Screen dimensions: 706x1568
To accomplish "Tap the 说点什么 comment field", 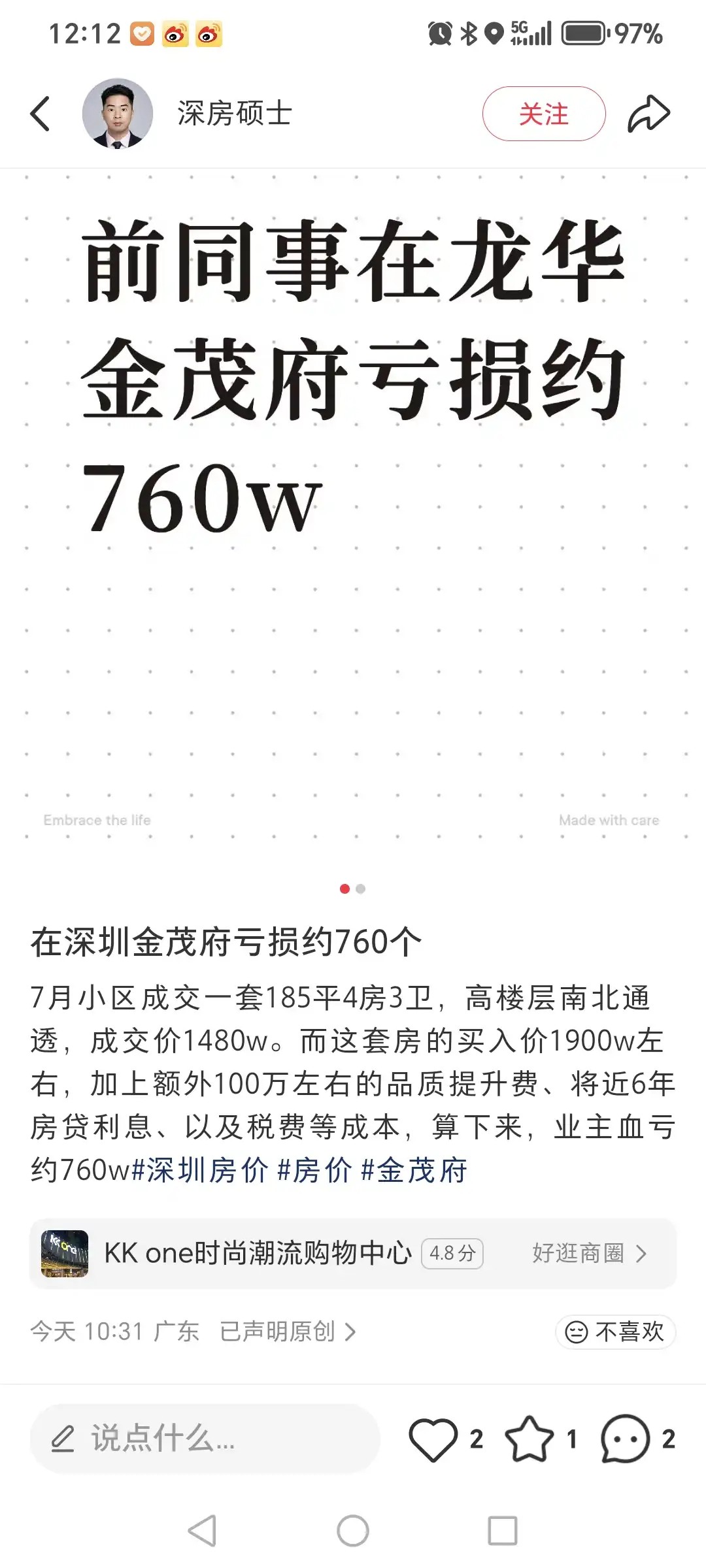I will pos(205,1439).
